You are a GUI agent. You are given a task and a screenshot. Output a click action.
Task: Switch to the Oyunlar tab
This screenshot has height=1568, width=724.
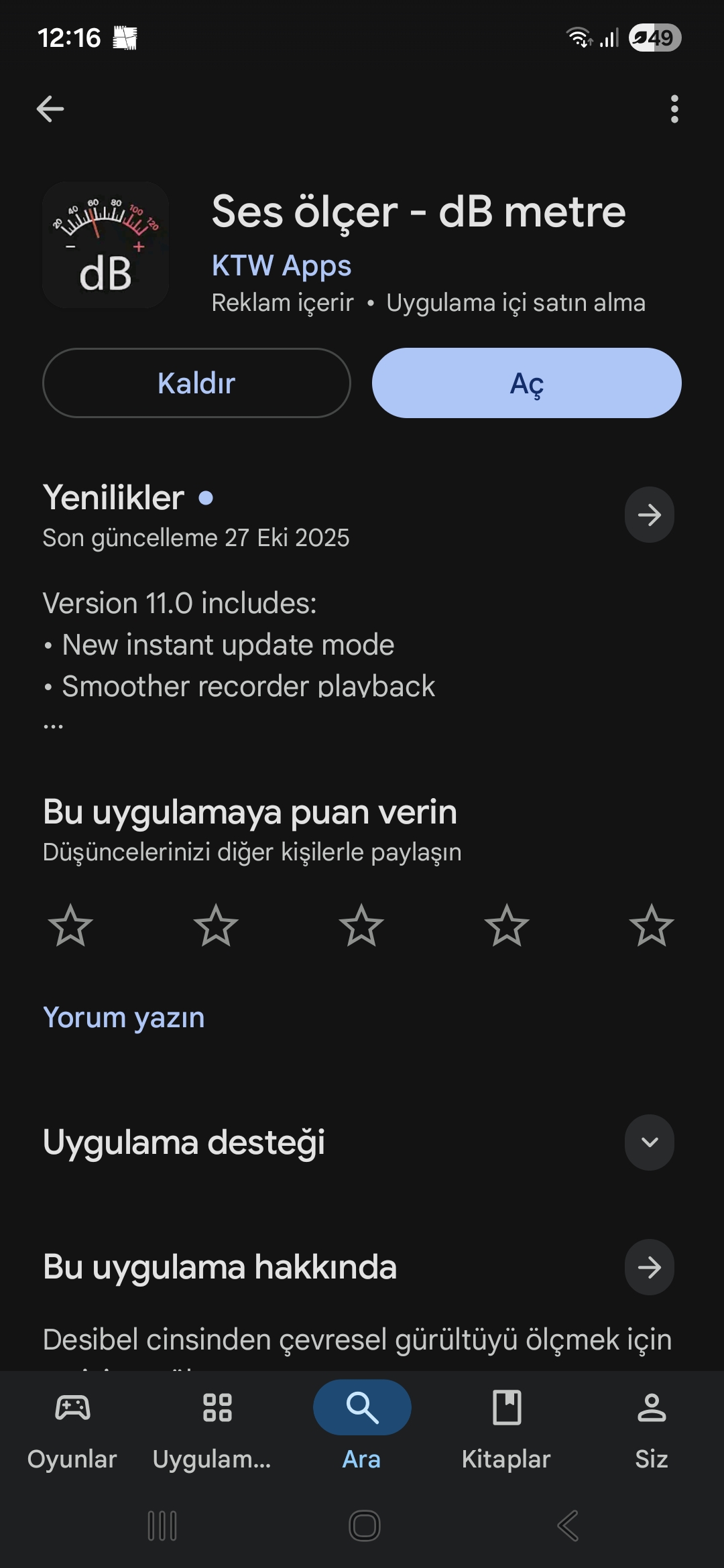point(72,1426)
